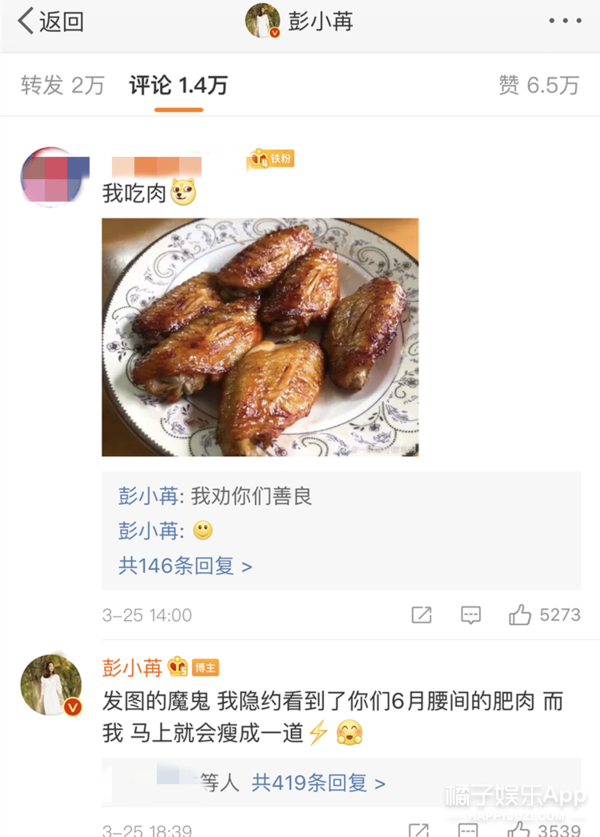Go back using the 返回 button

pyautogui.click(x=50, y=22)
